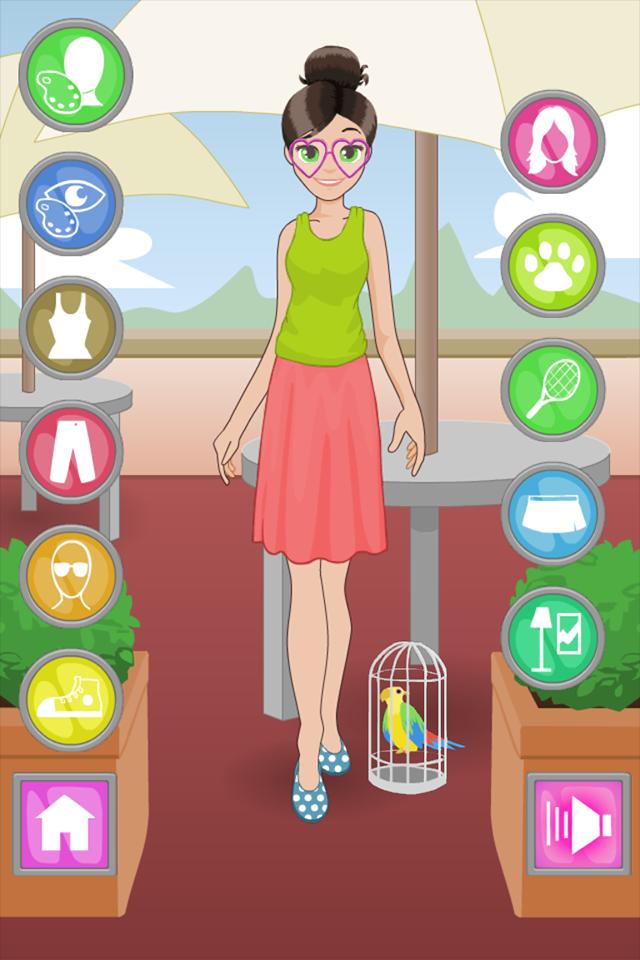
Task: Go to the home screen
Action: (65, 823)
